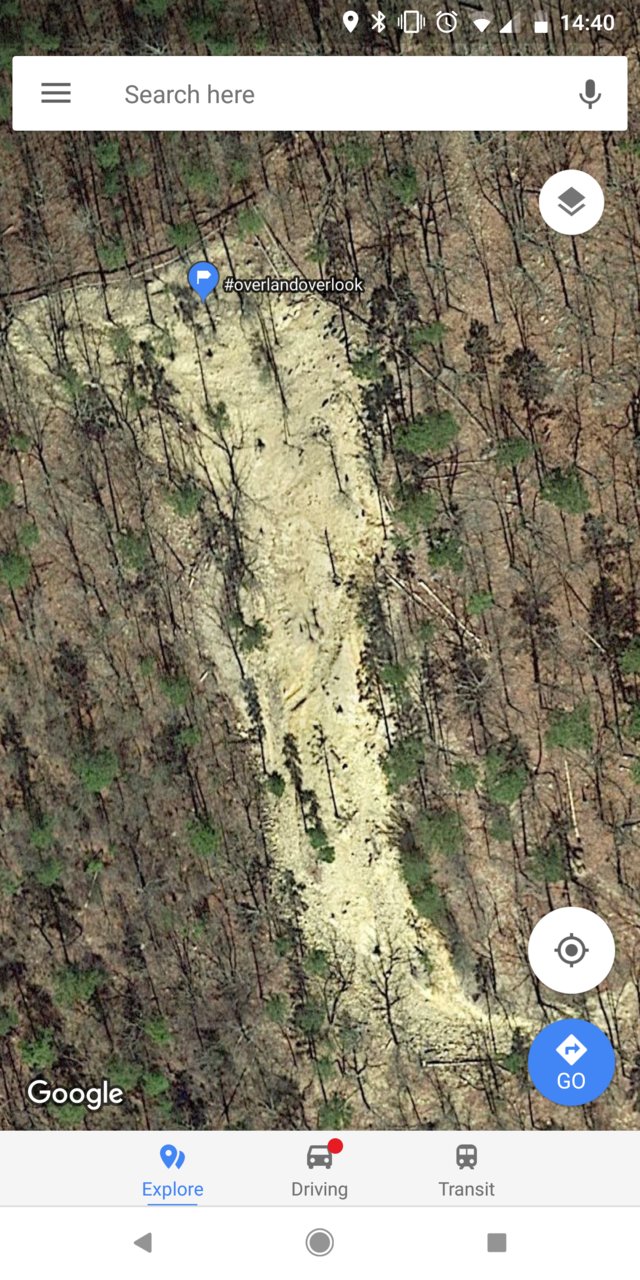Go back with system back button

(x=143, y=1243)
